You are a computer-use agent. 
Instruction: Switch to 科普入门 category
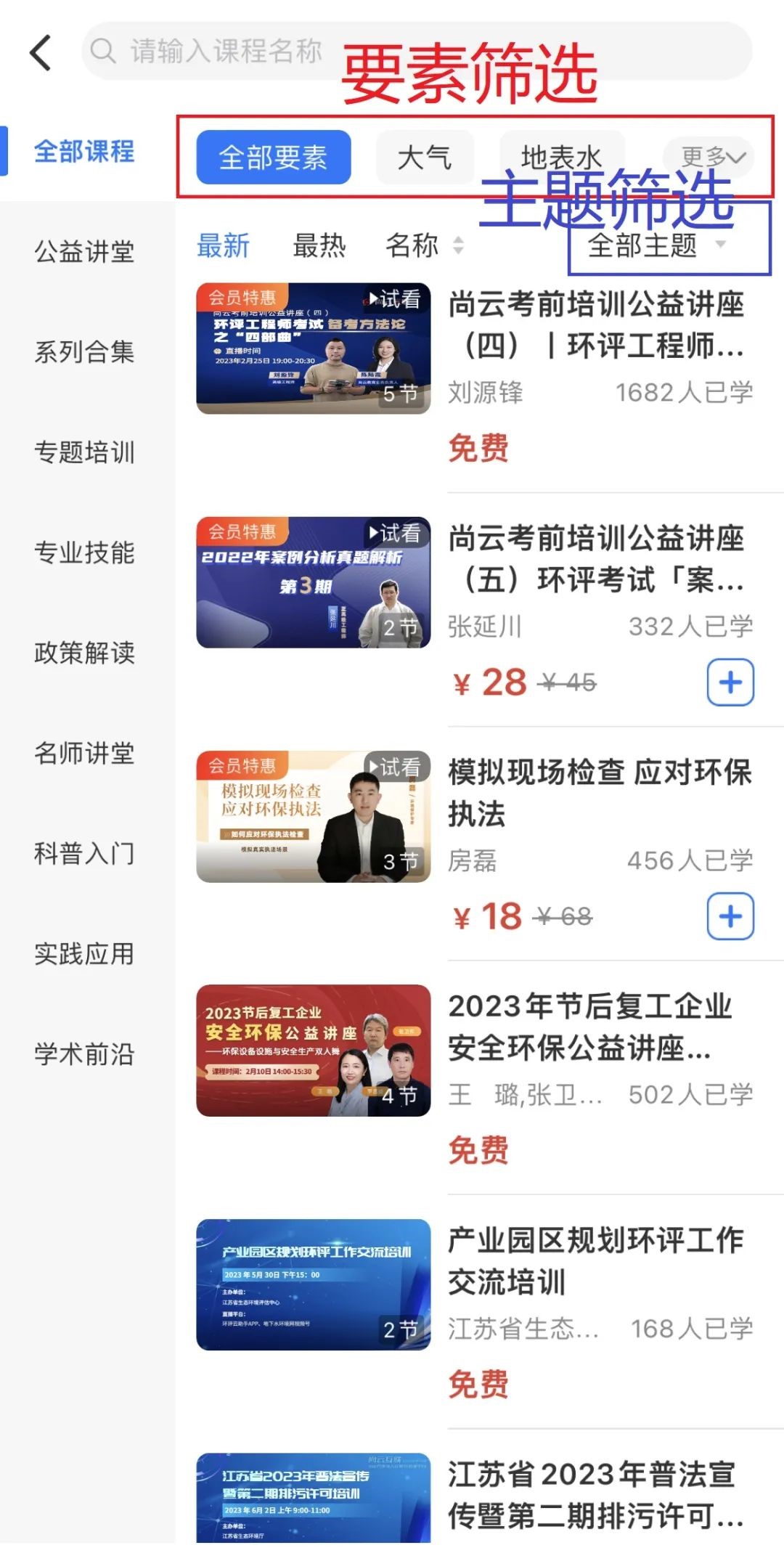(85, 853)
